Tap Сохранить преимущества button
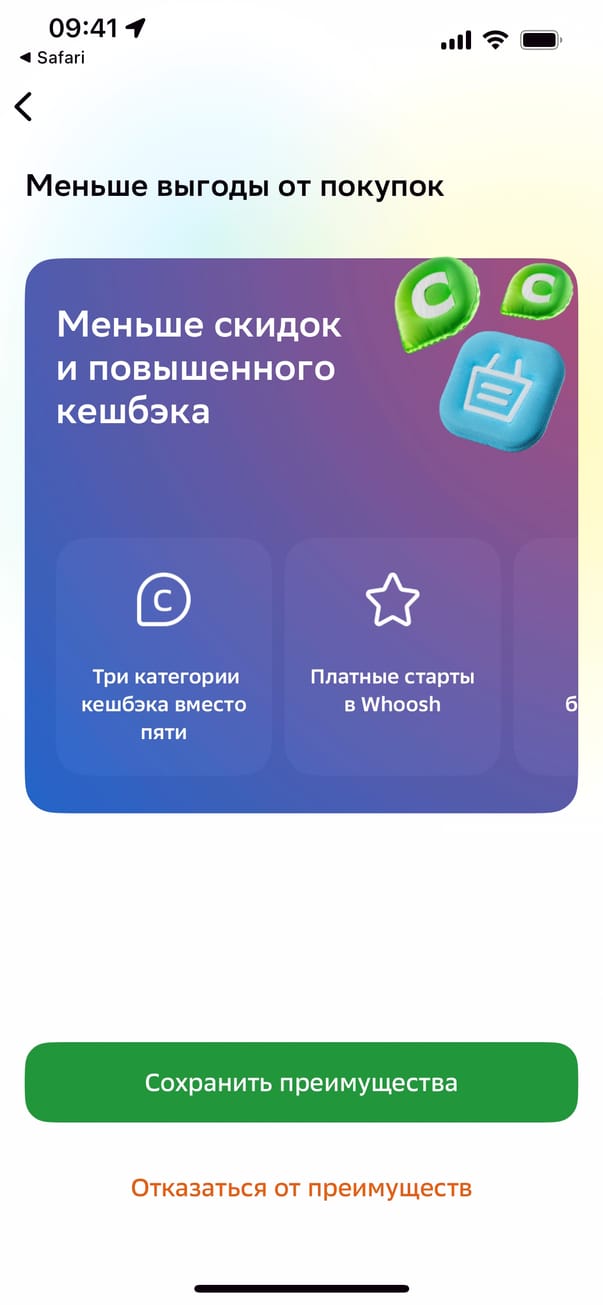The image size is (603, 1305). pyautogui.click(x=301, y=1083)
